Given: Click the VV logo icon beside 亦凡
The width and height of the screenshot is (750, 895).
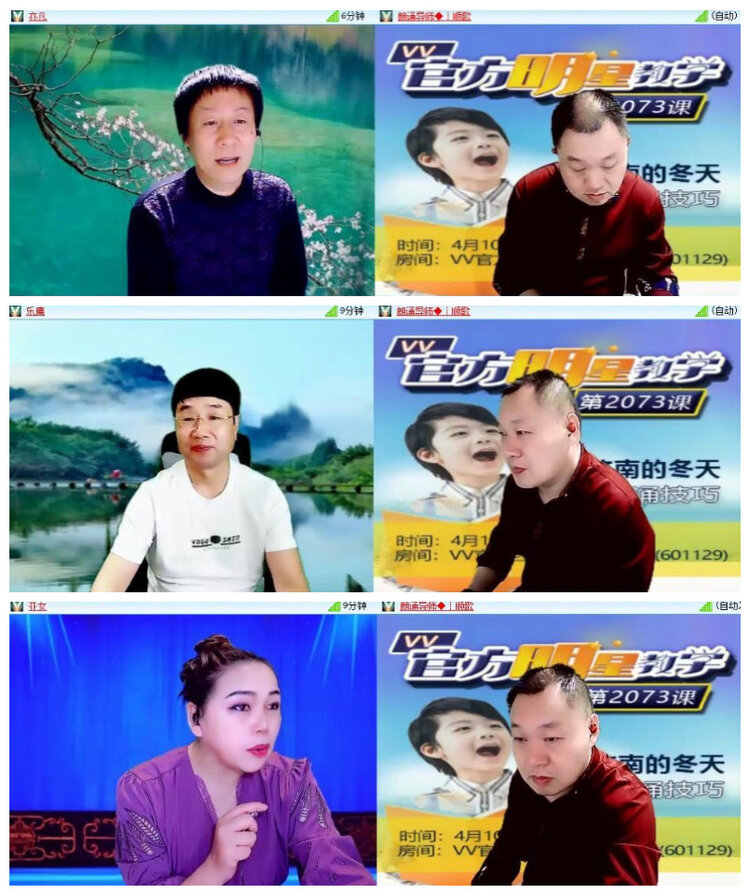Looking at the screenshot, I should pyautogui.click(x=15, y=14).
